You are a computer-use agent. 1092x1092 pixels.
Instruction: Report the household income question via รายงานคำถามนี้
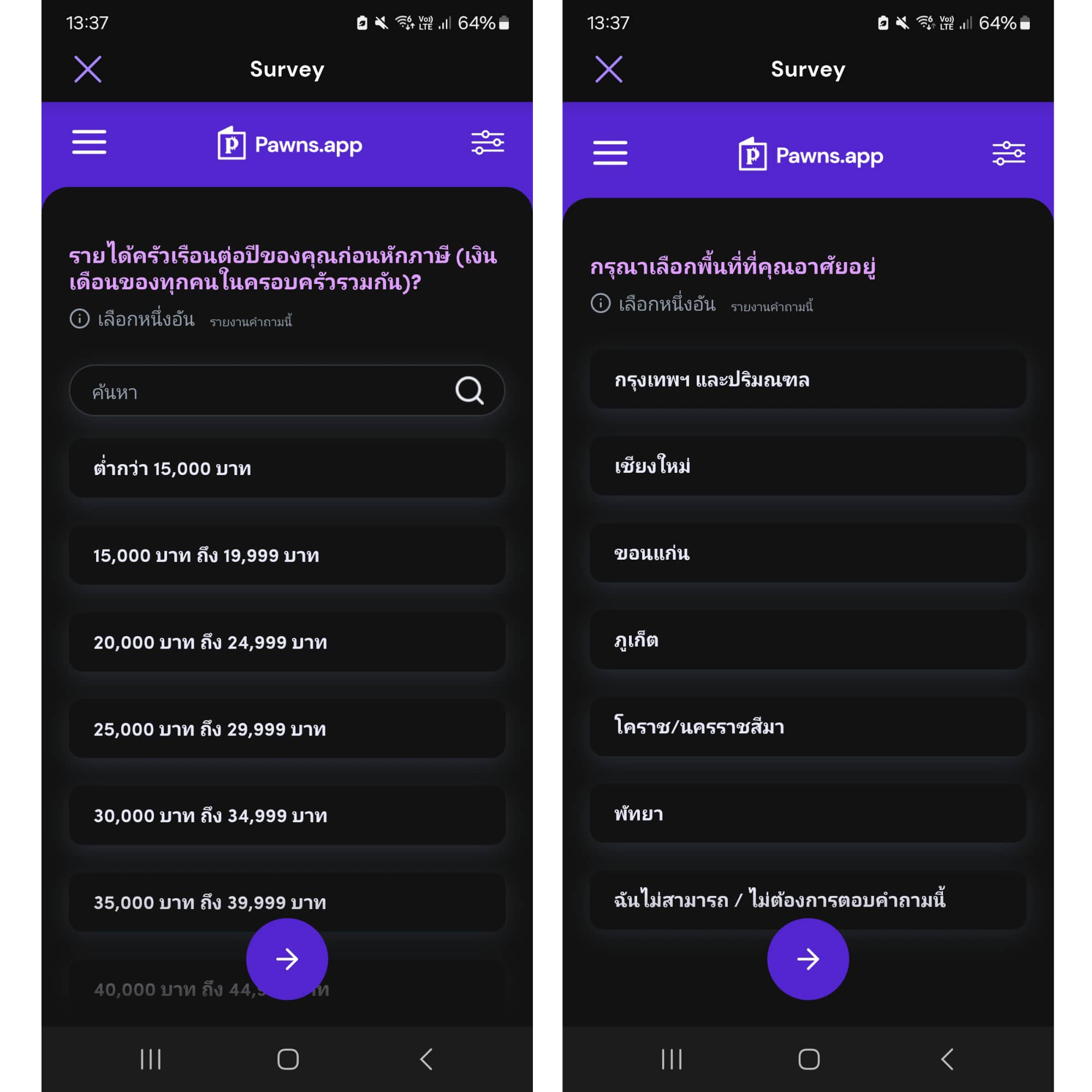point(251,322)
